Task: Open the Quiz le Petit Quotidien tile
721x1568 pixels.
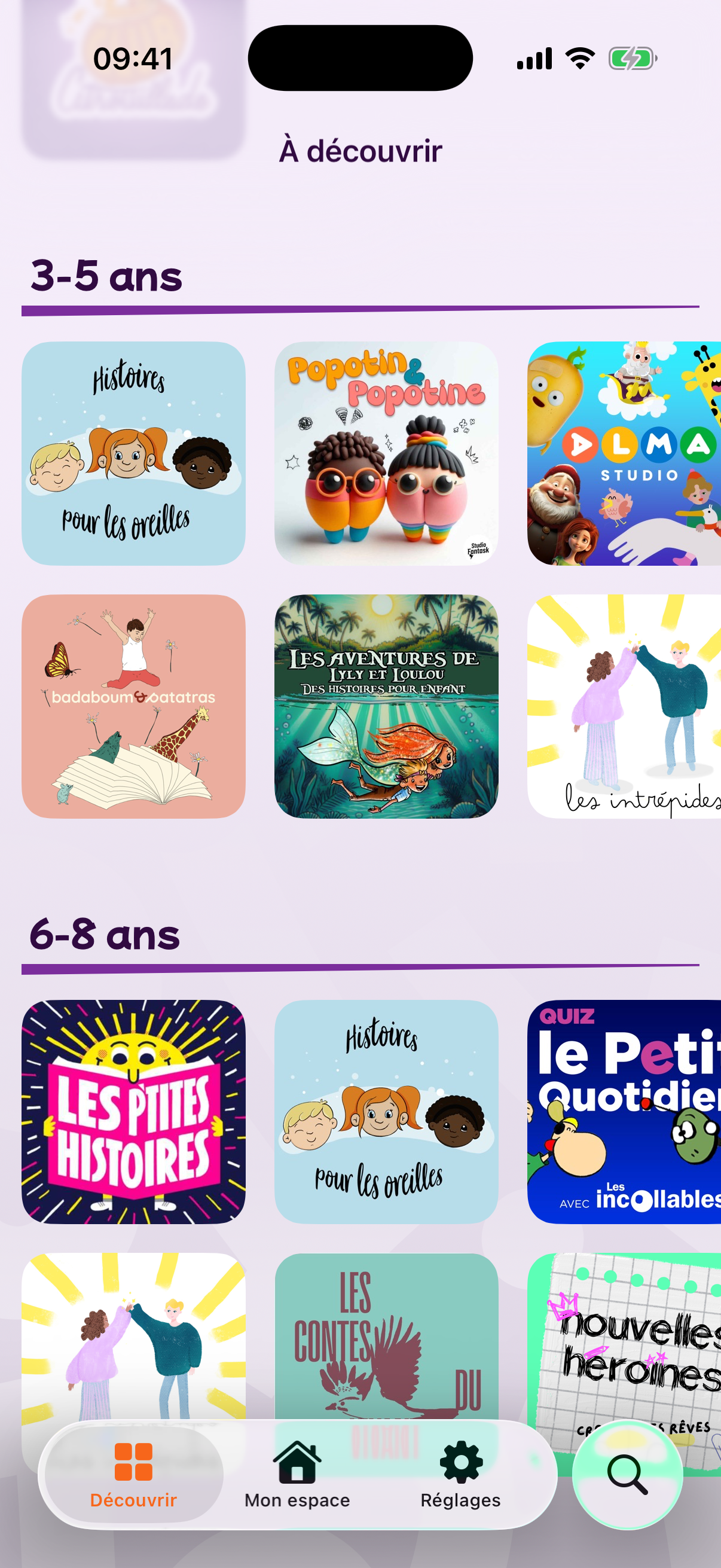Action: (x=624, y=1112)
